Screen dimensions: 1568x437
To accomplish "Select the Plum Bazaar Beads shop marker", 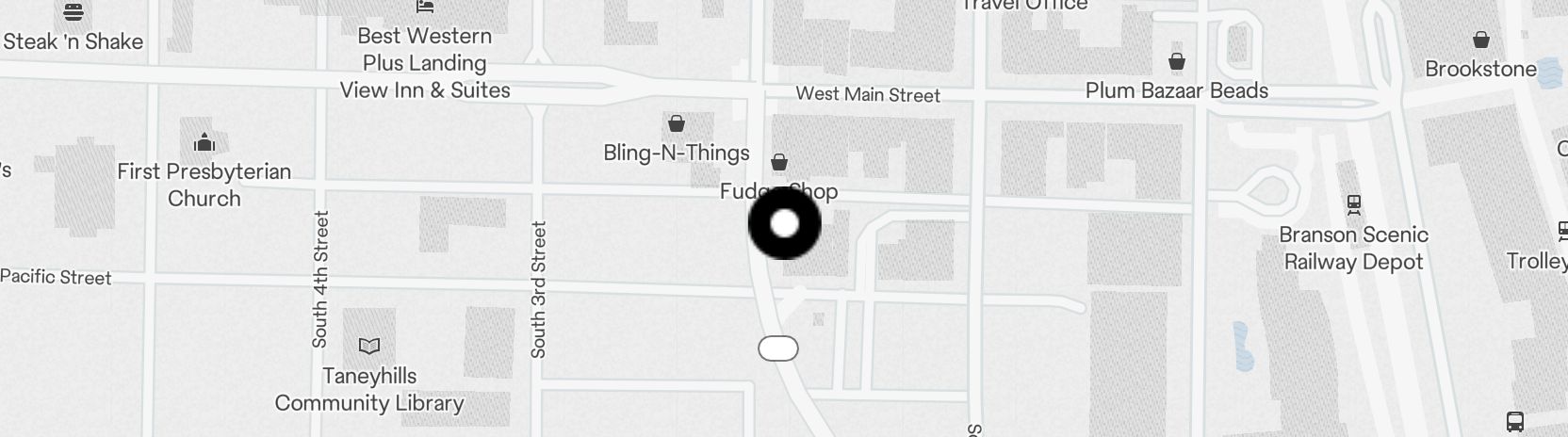I will (x=1177, y=62).
